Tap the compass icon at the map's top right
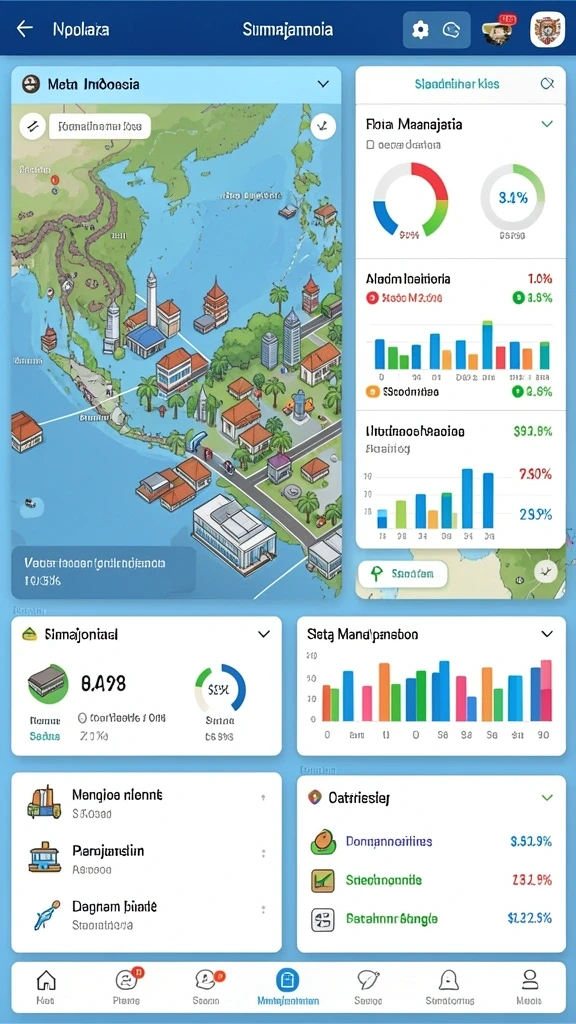Screen dimensions: 576x1024 (323, 125)
